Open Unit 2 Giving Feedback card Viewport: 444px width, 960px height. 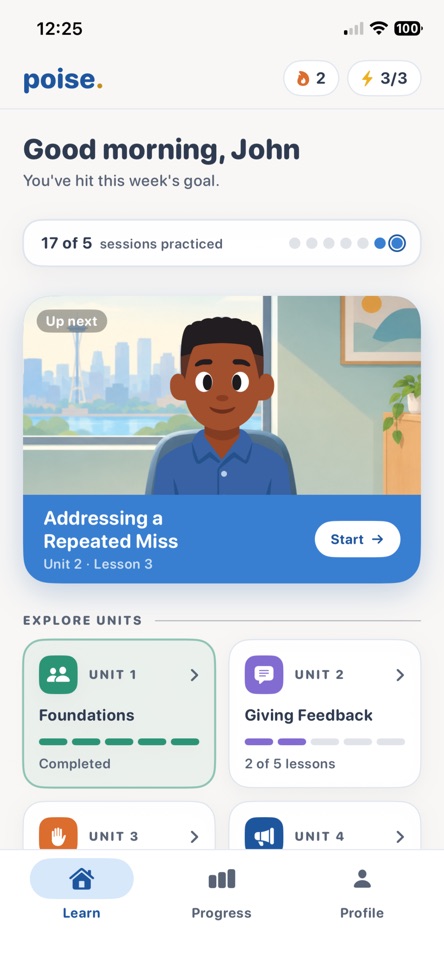pos(325,713)
